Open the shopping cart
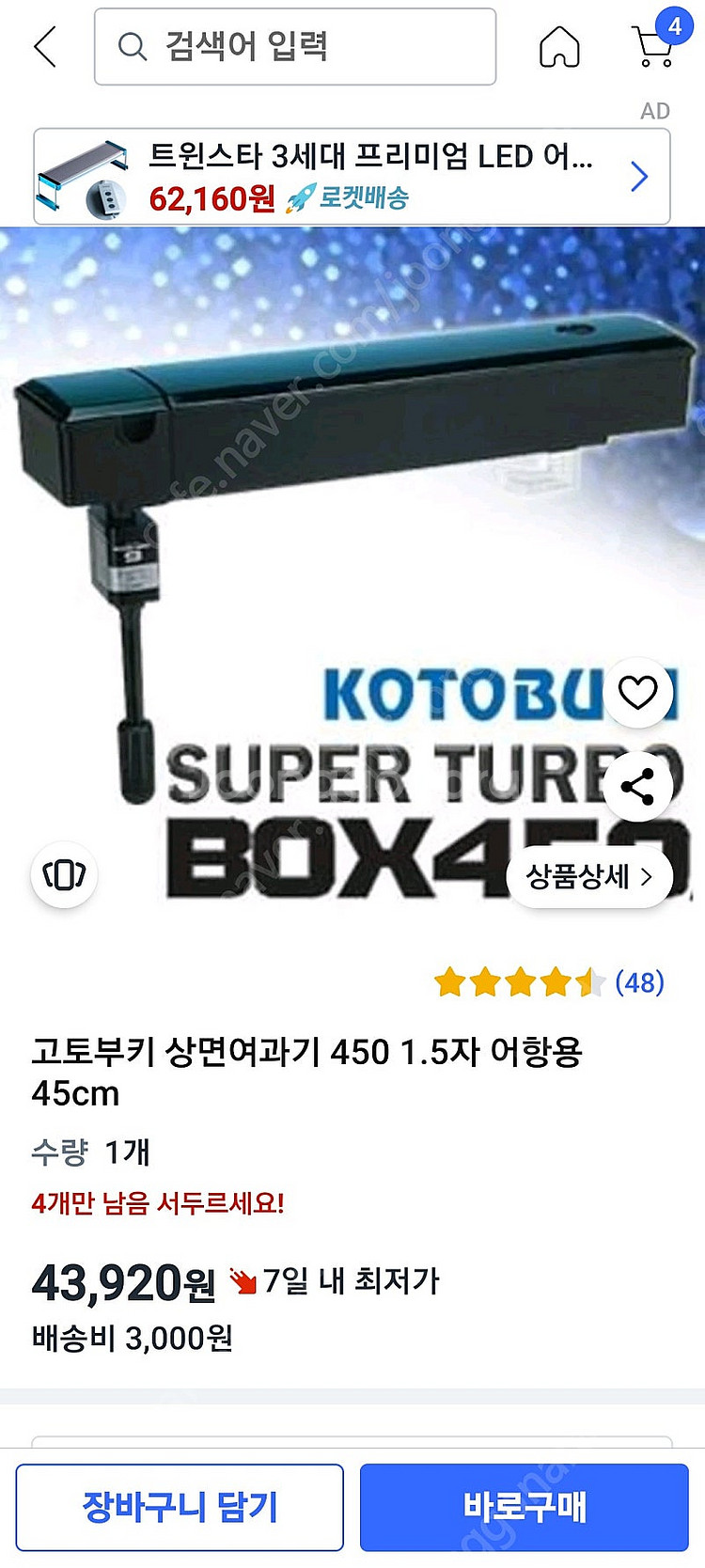 [653, 45]
